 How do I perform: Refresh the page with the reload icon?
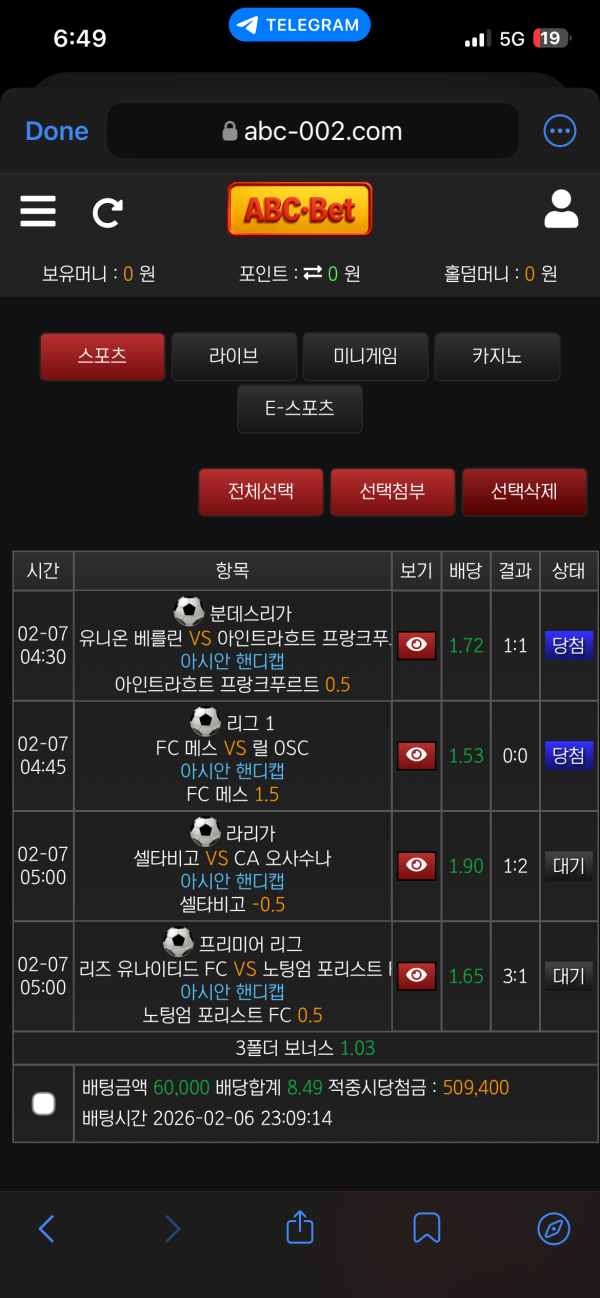[x=107, y=212]
